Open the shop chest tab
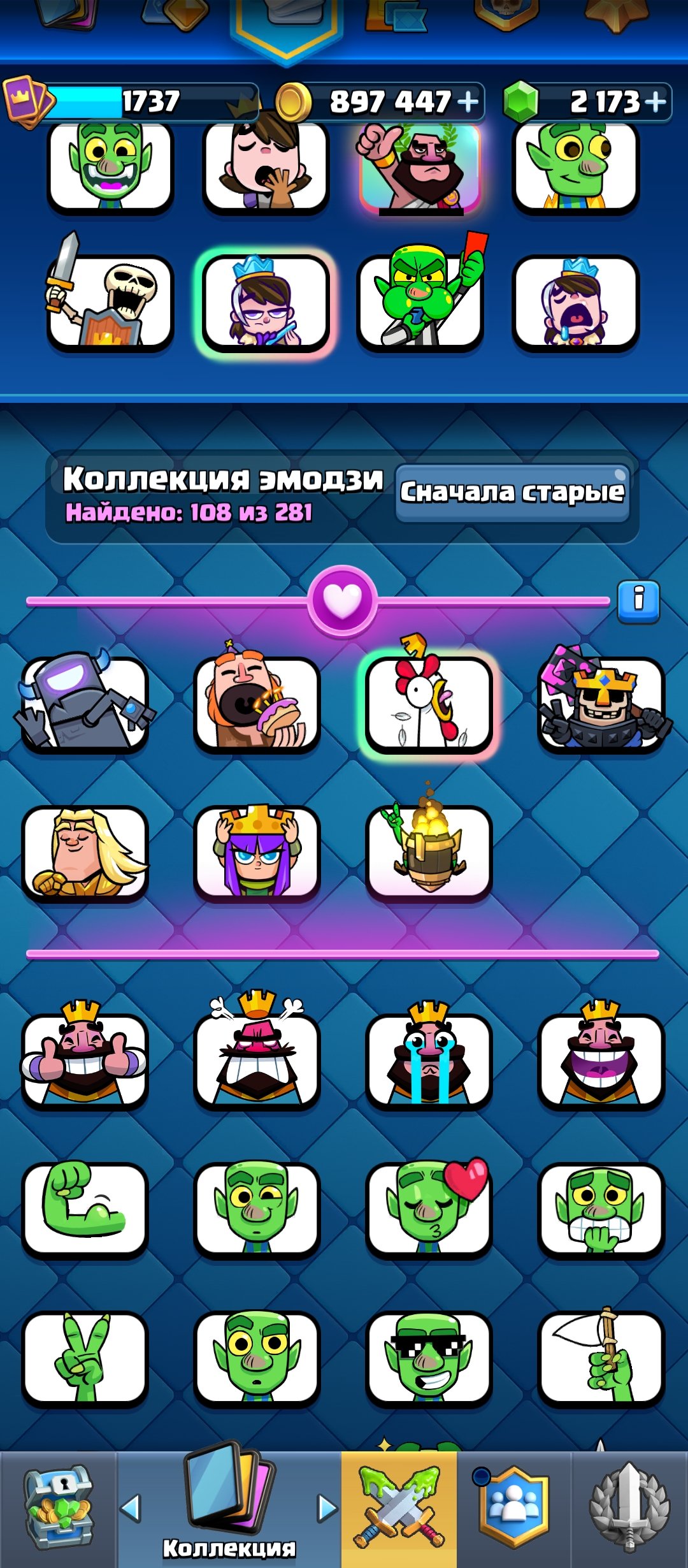688x1568 pixels. 58,1509
